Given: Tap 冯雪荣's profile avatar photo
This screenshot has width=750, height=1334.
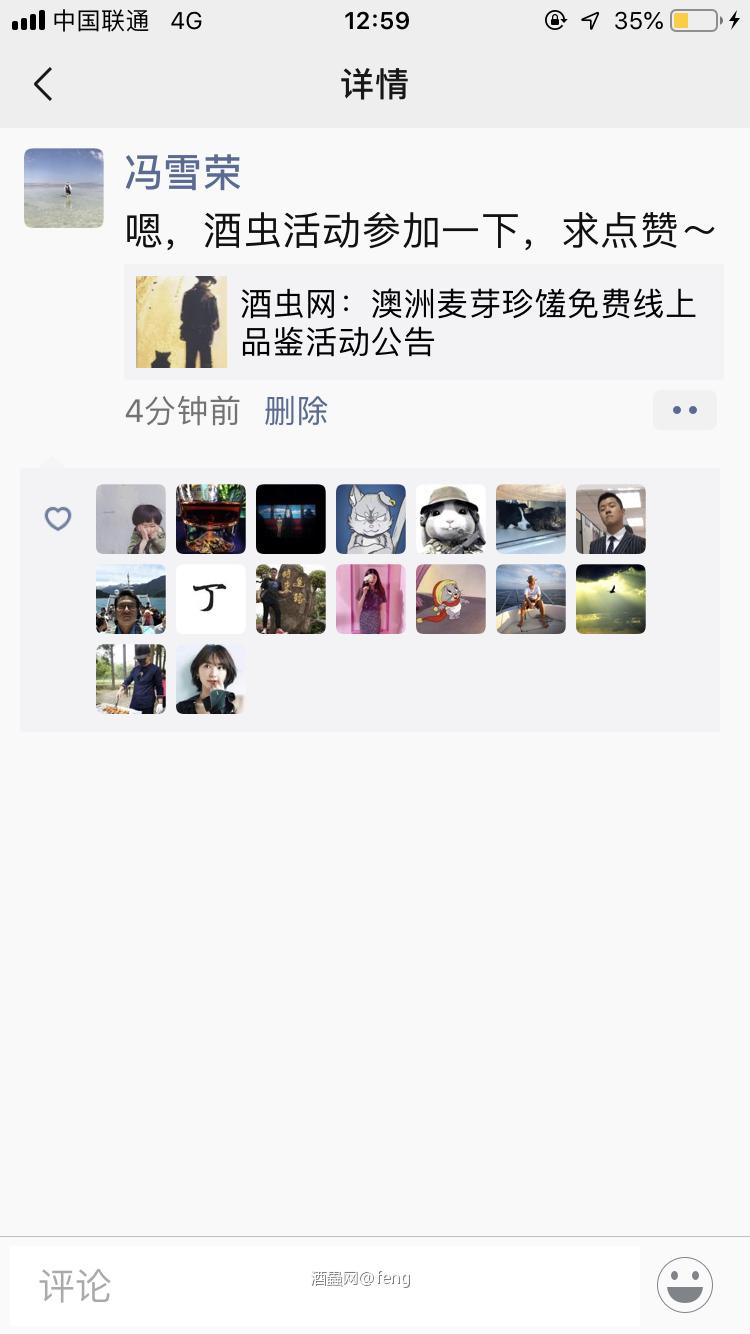Looking at the screenshot, I should tap(64, 188).
